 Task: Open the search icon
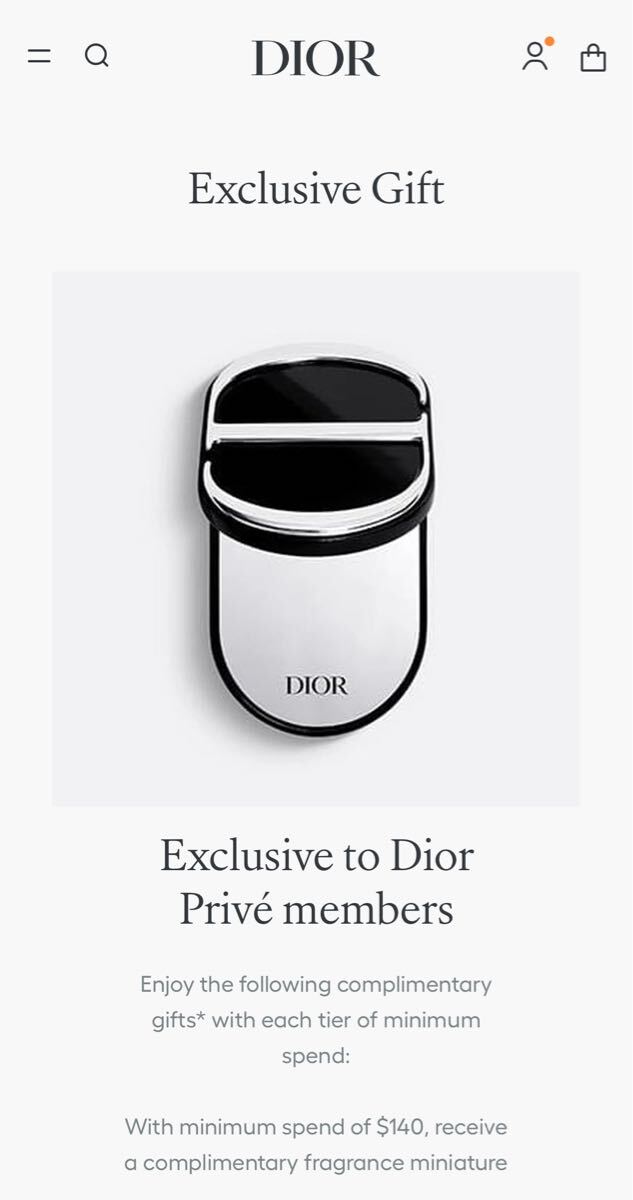[96, 56]
